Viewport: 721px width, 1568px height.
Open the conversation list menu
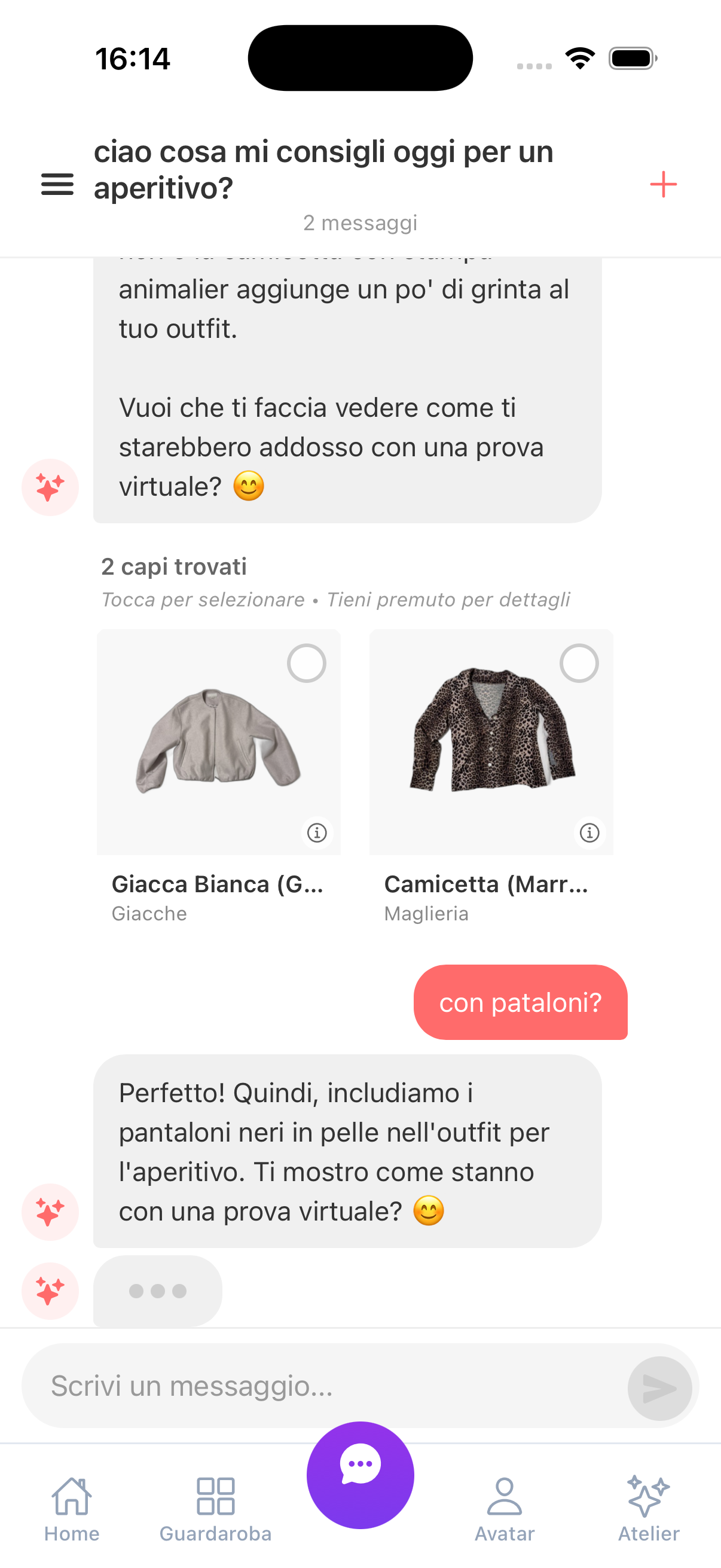click(57, 184)
